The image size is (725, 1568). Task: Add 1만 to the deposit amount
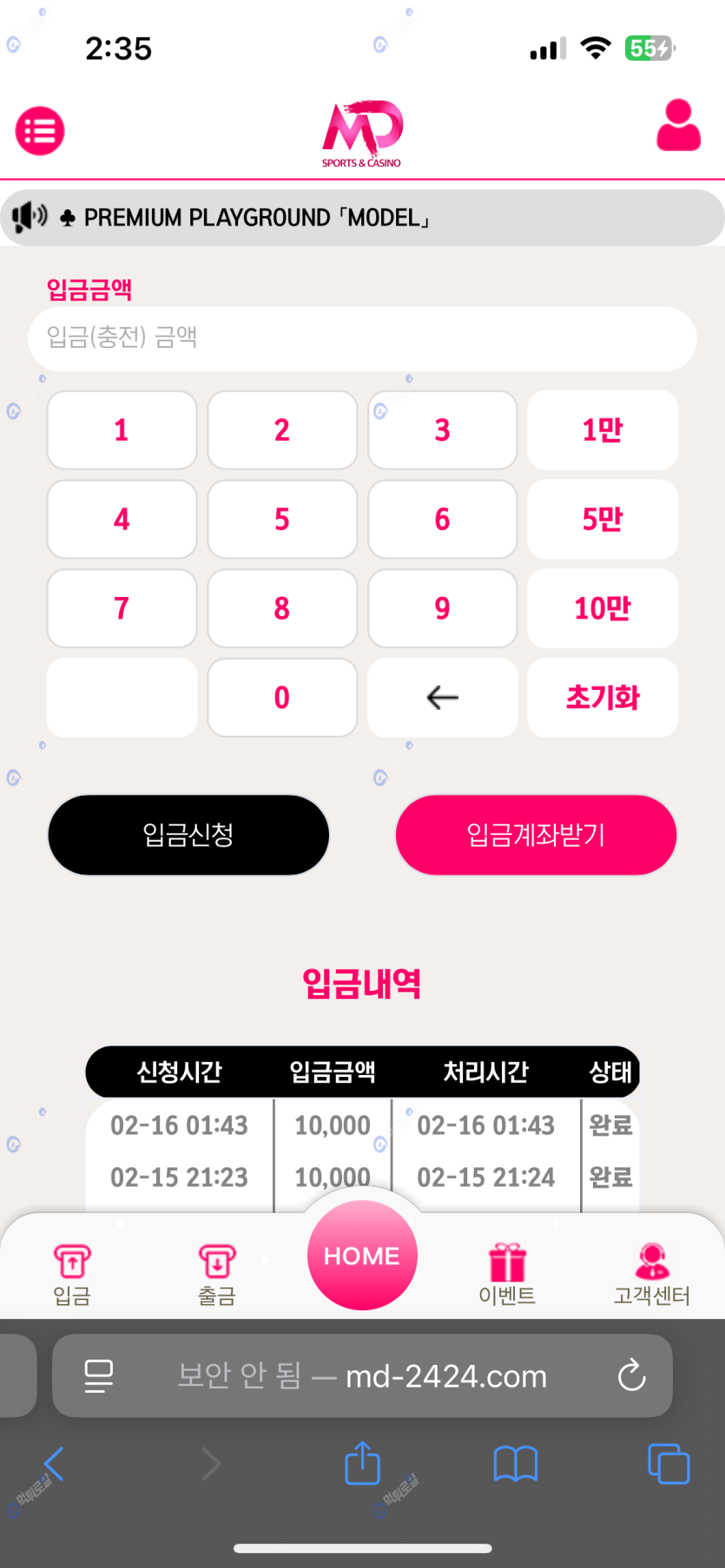coord(603,430)
